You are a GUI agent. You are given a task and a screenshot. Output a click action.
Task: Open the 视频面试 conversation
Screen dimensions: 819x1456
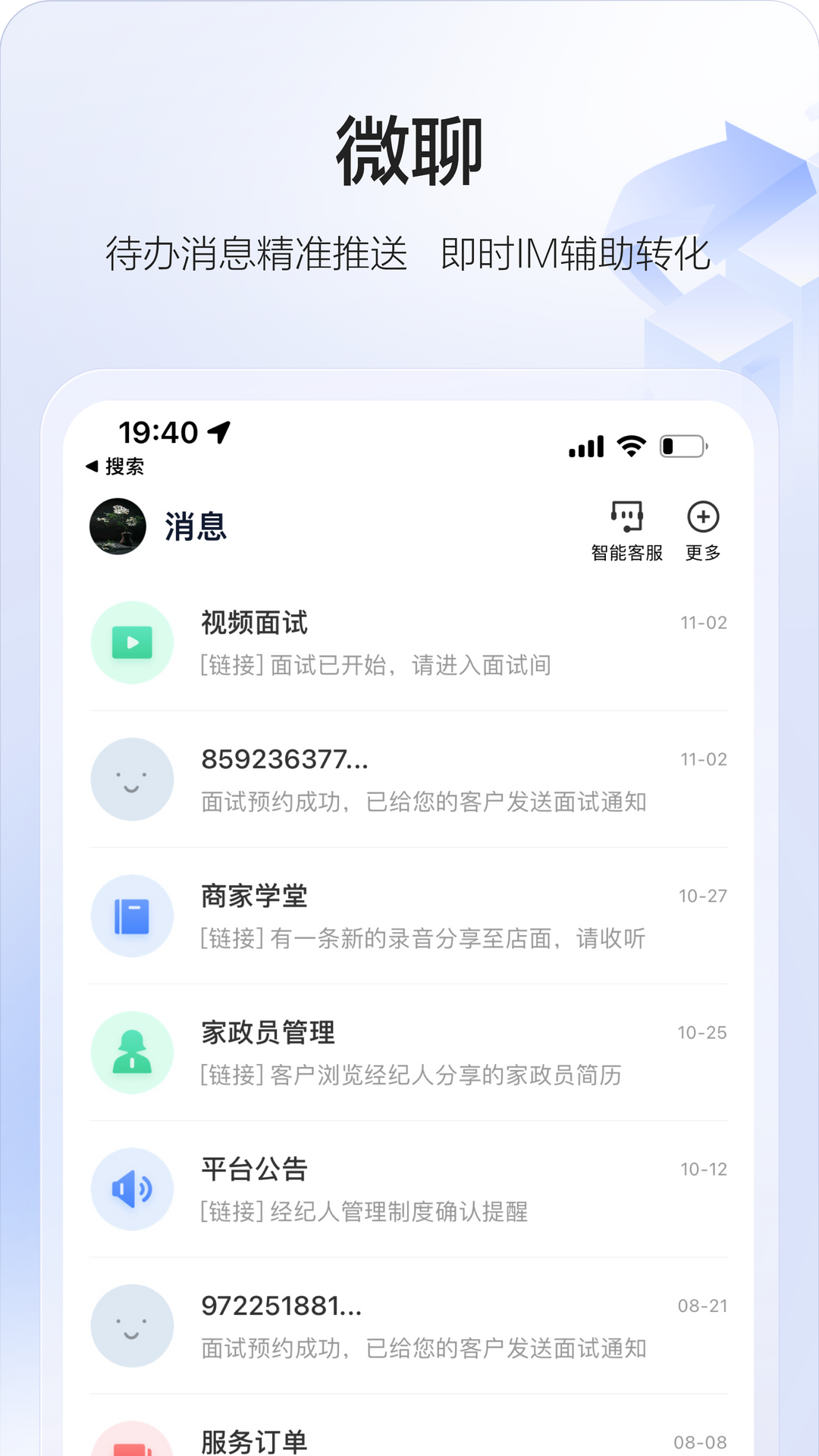pyautogui.click(x=409, y=642)
